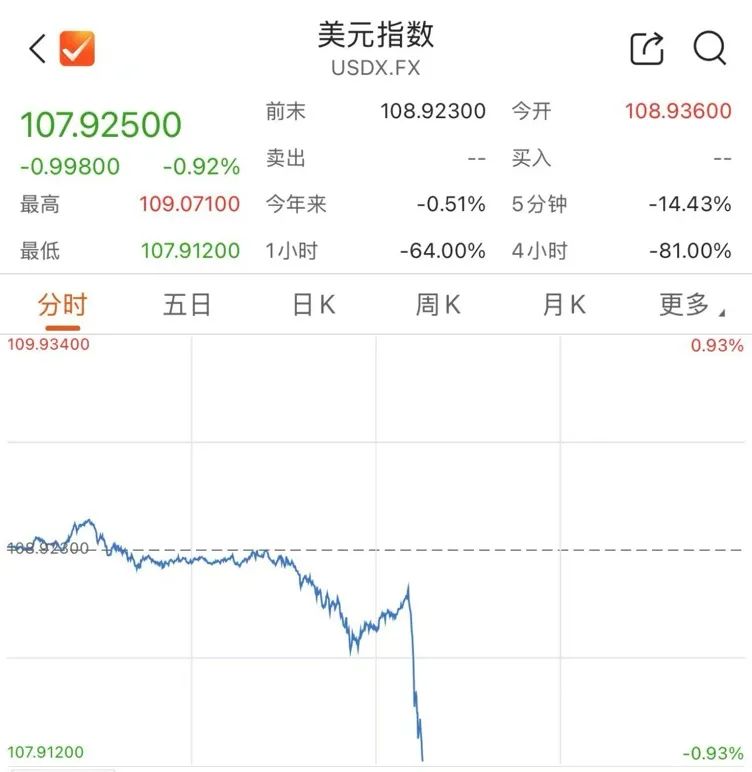Screen dimensions: 752x772
Task: Go back using the arrow icon
Action: tap(38, 49)
